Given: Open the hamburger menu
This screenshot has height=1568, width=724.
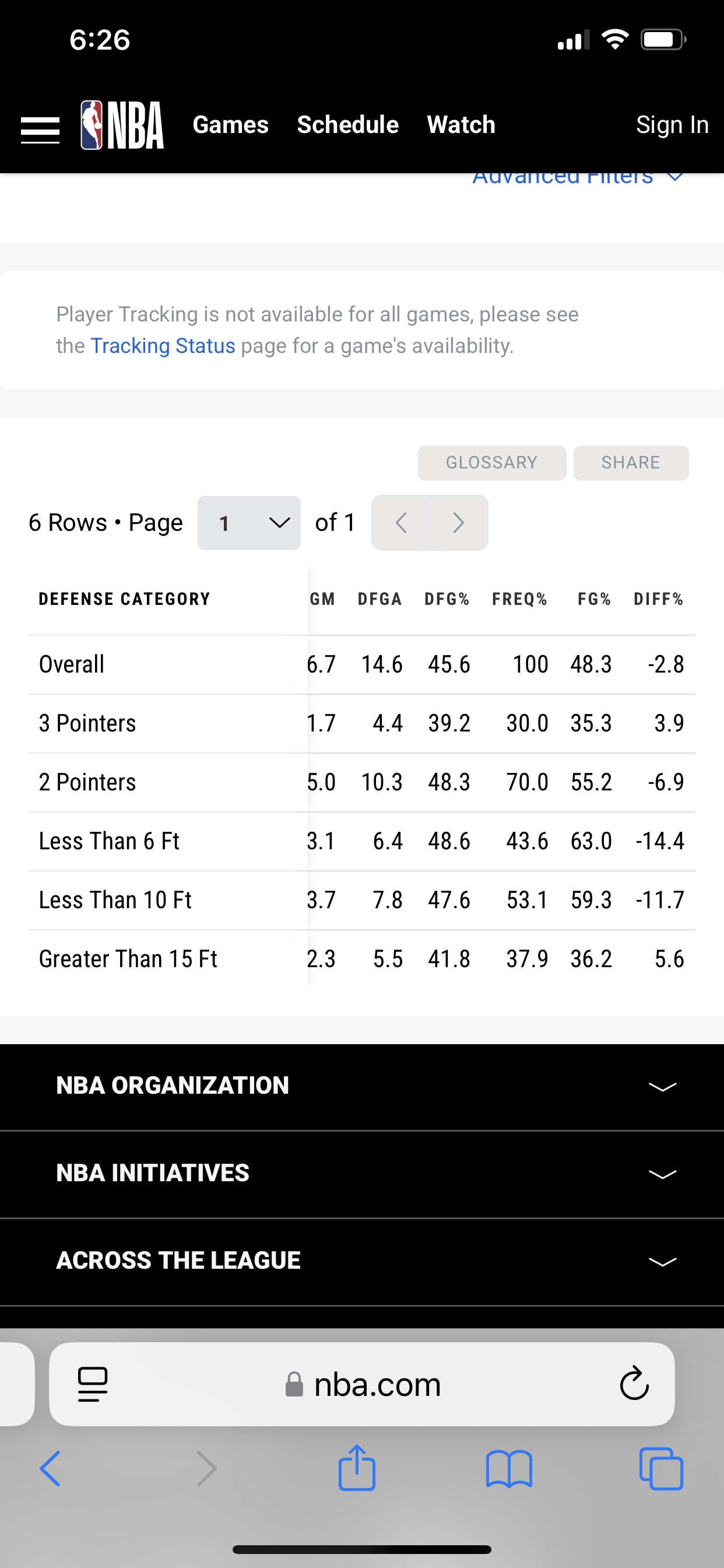Looking at the screenshot, I should (x=40, y=130).
